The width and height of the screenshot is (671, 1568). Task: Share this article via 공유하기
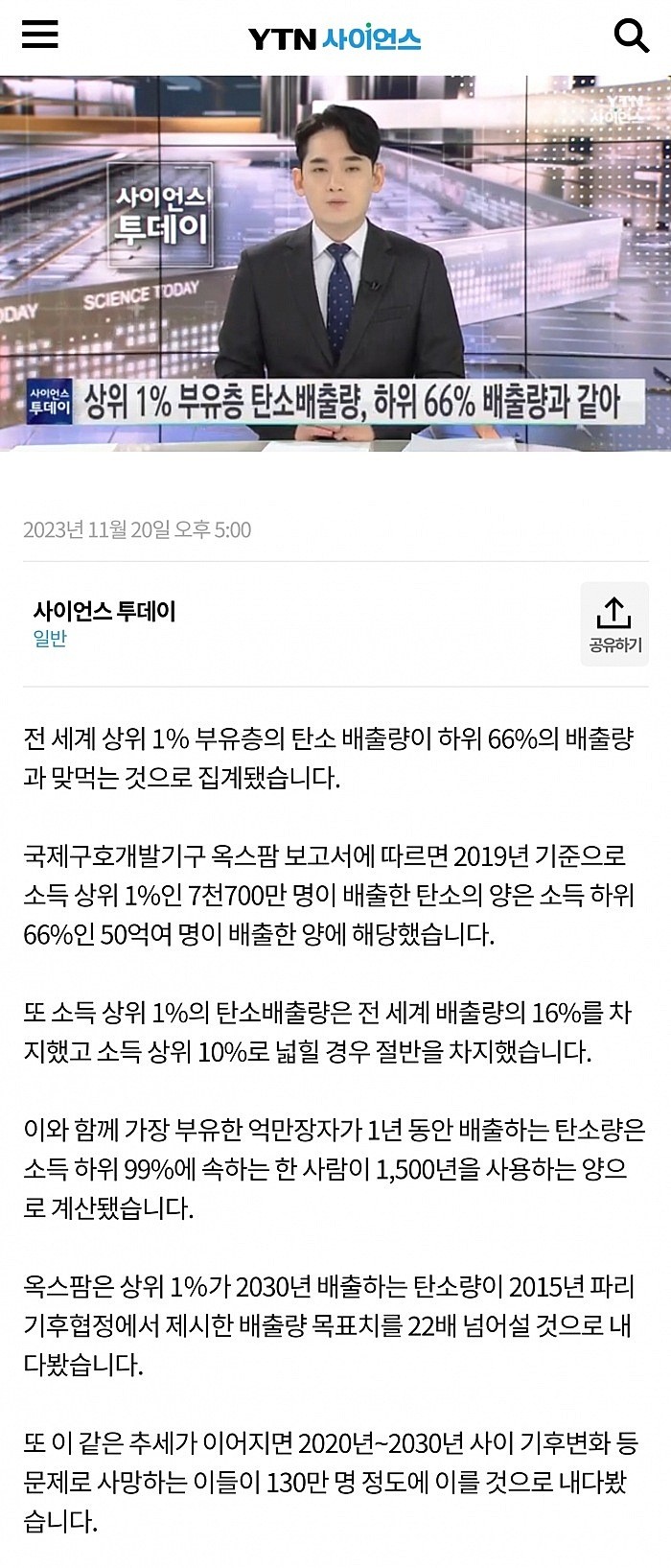coord(613,623)
